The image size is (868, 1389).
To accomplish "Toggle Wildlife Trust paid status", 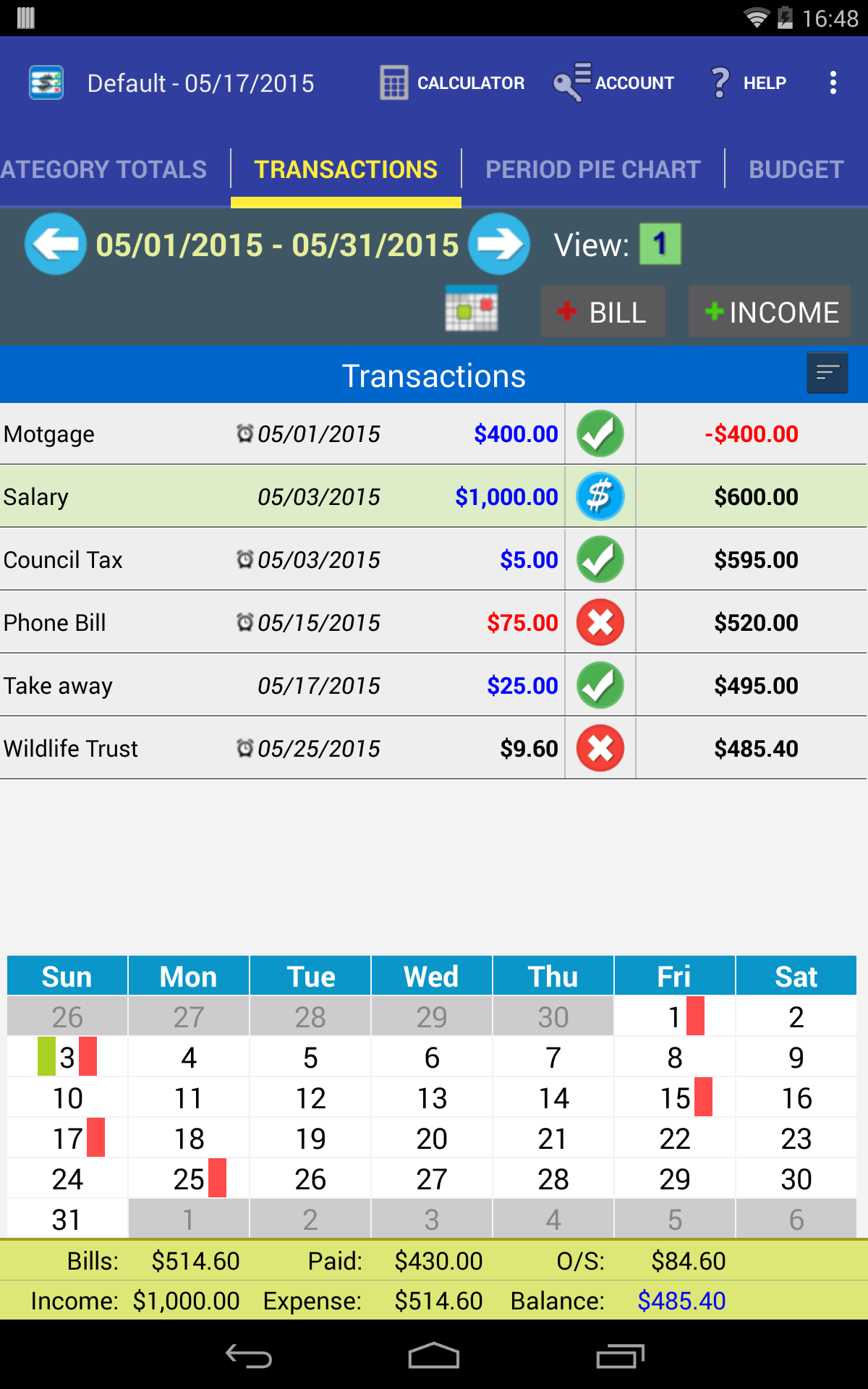I will pos(598,748).
